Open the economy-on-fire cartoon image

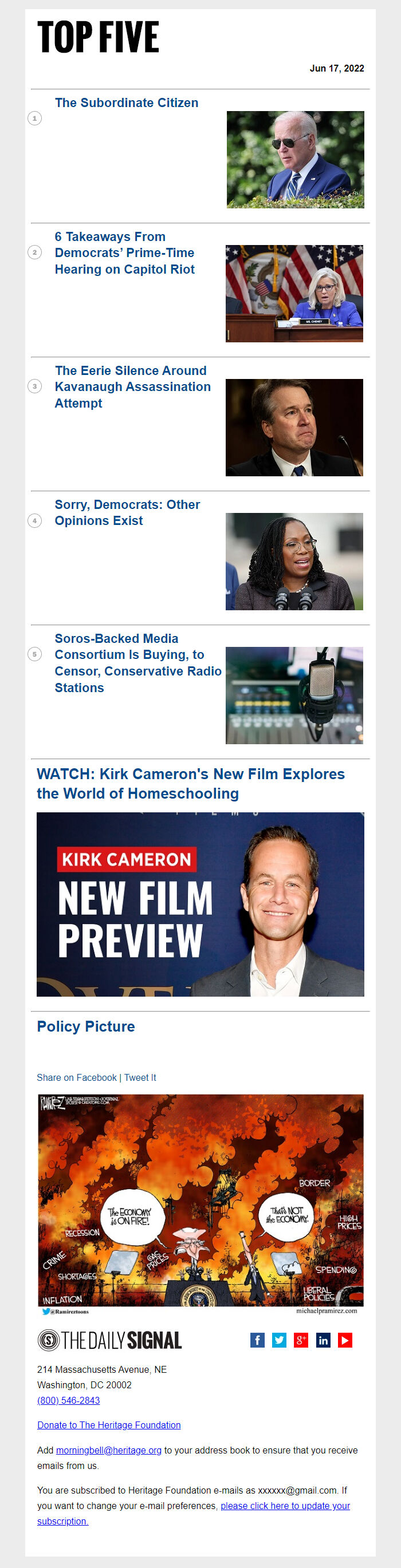click(200, 1203)
